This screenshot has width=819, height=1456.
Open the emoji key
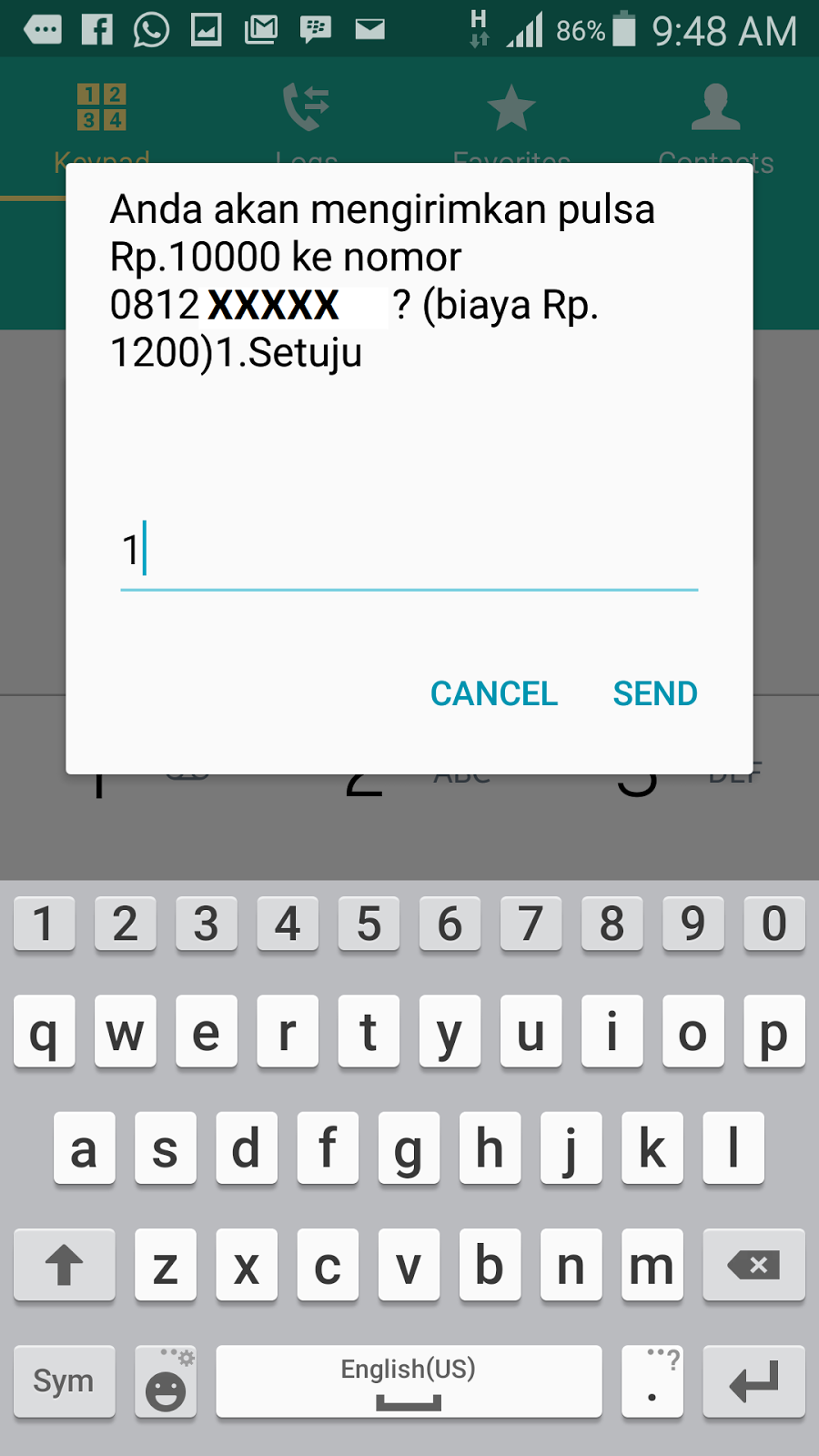pyautogui.click(x=166, y=1381)
